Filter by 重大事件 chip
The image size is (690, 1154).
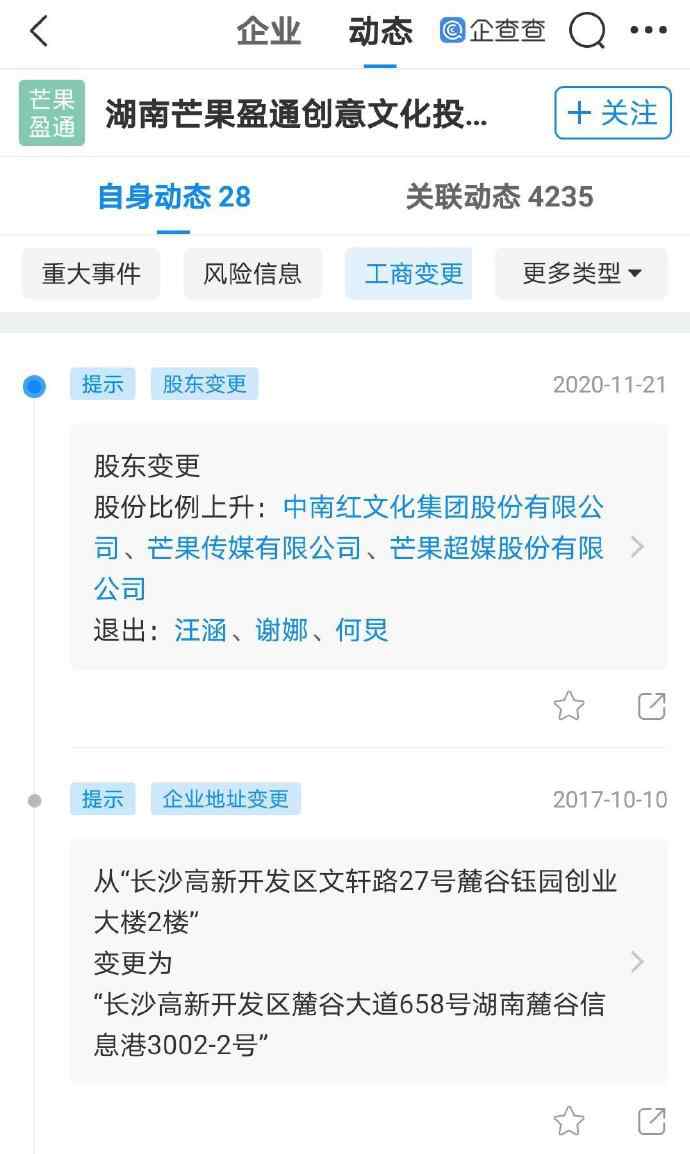(x=91, y=274)
